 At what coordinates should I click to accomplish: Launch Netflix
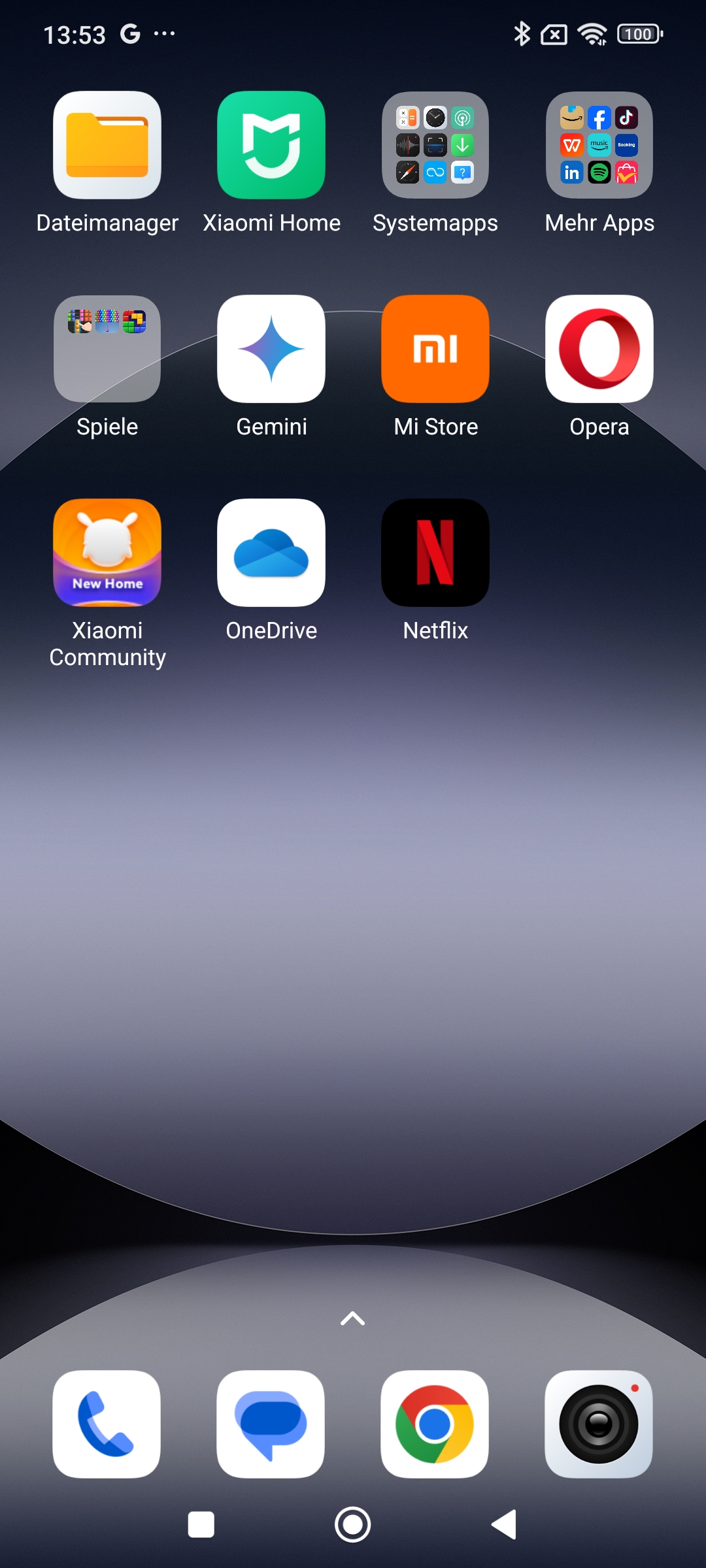(435, 553)
